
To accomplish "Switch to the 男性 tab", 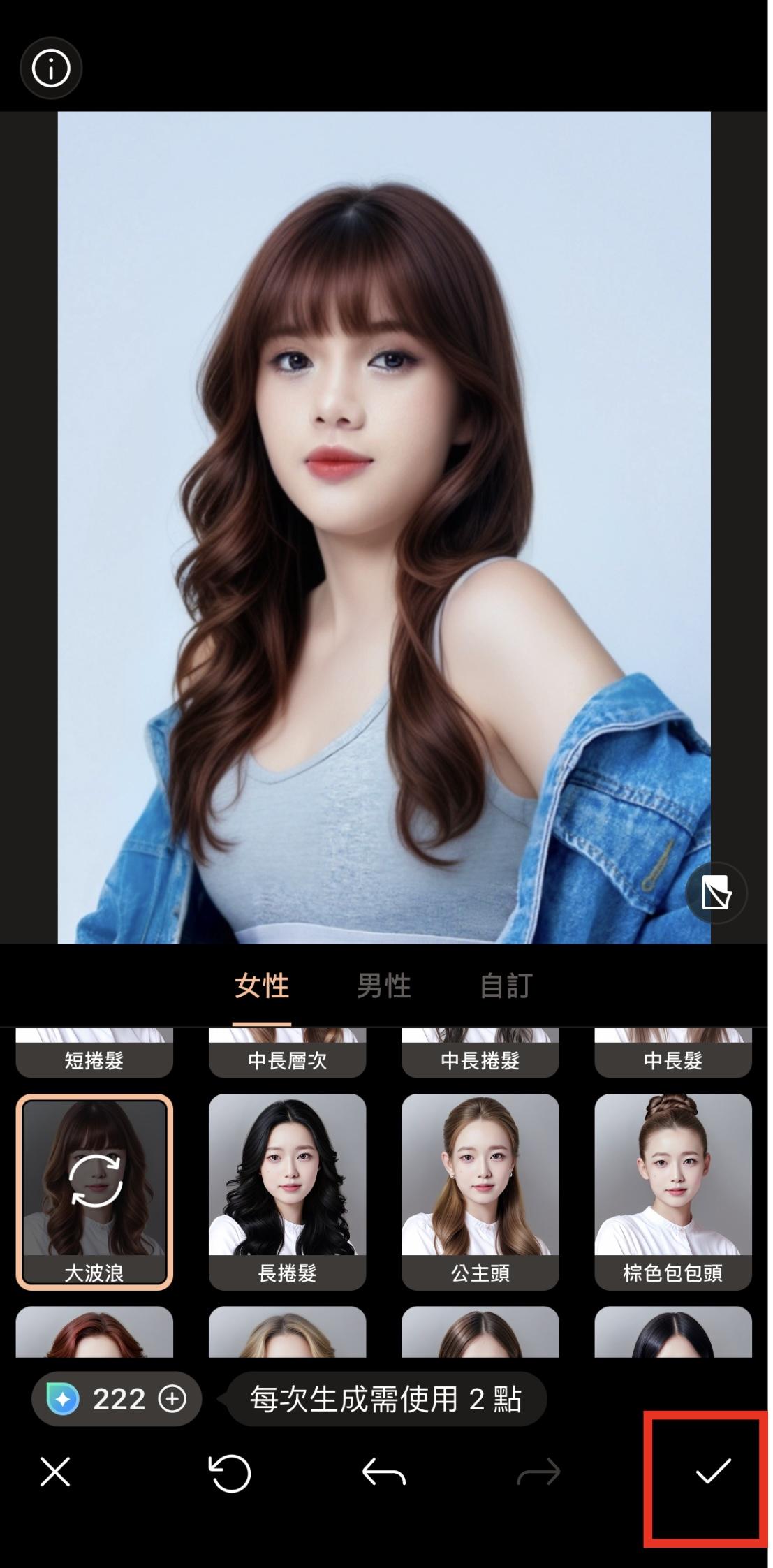I will click(x=384, y=986).
